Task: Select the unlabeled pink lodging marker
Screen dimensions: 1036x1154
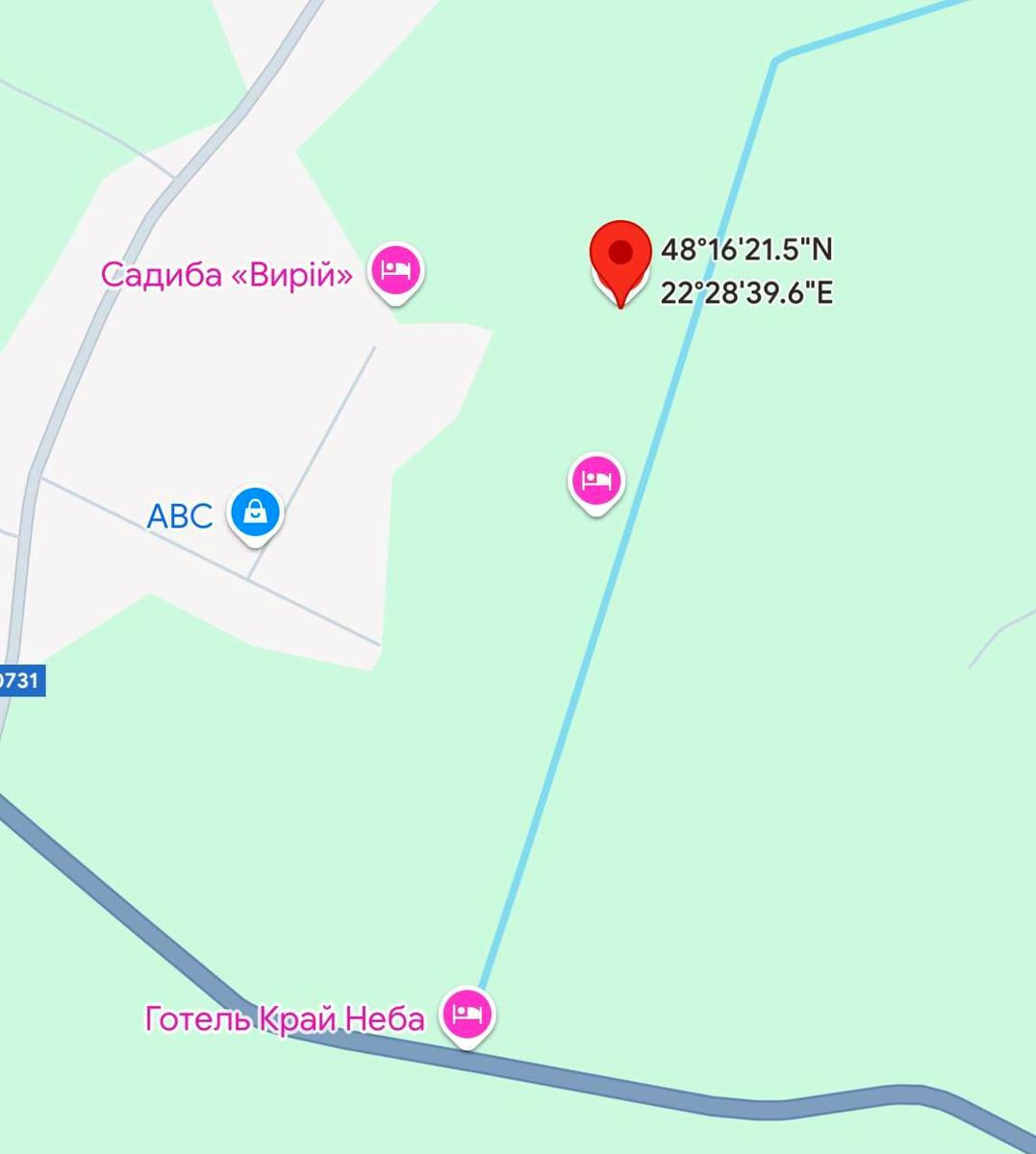Action: pos(595,480)
